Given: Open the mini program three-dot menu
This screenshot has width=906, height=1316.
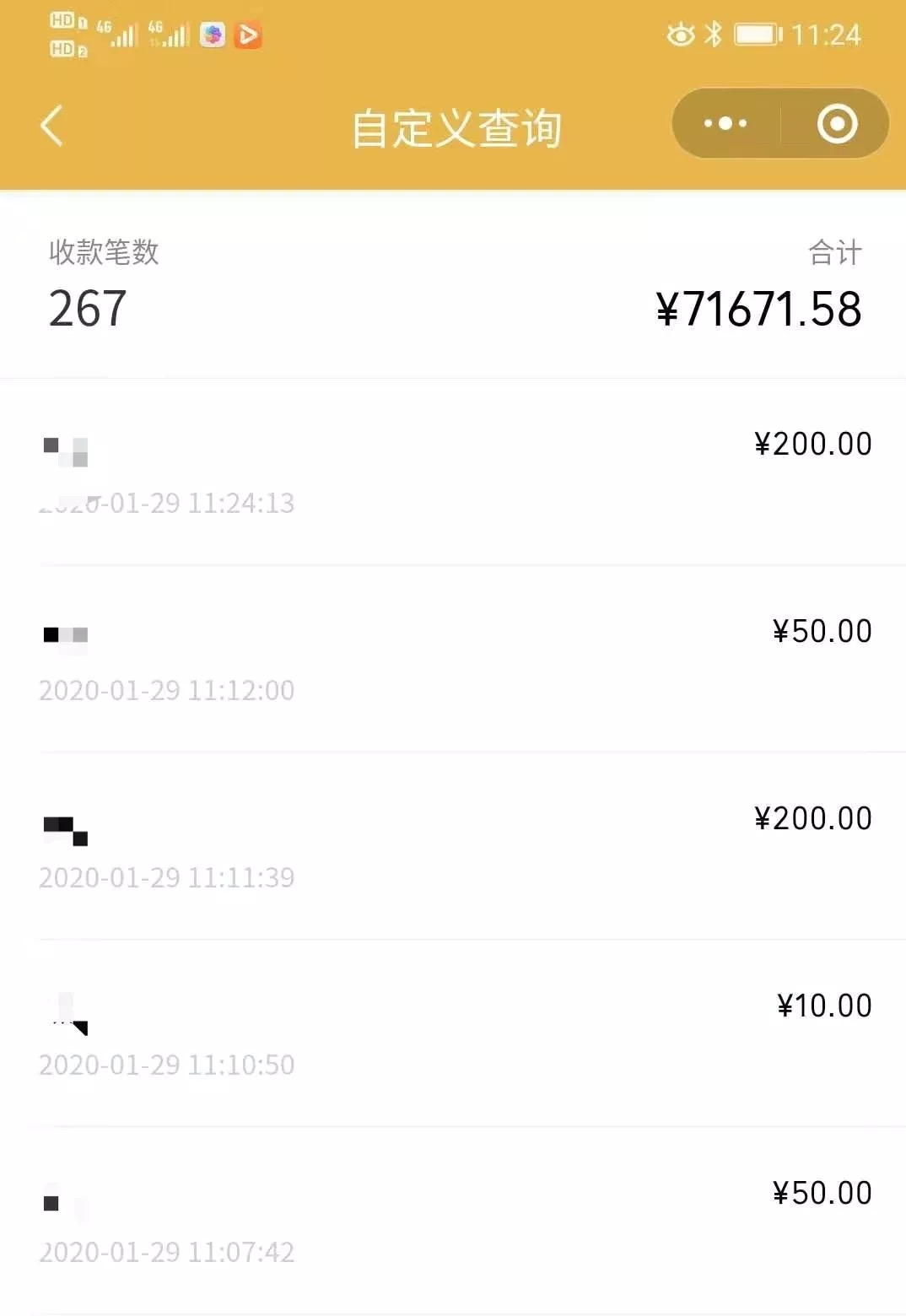Looking at the screenshot, I should 725,124.
